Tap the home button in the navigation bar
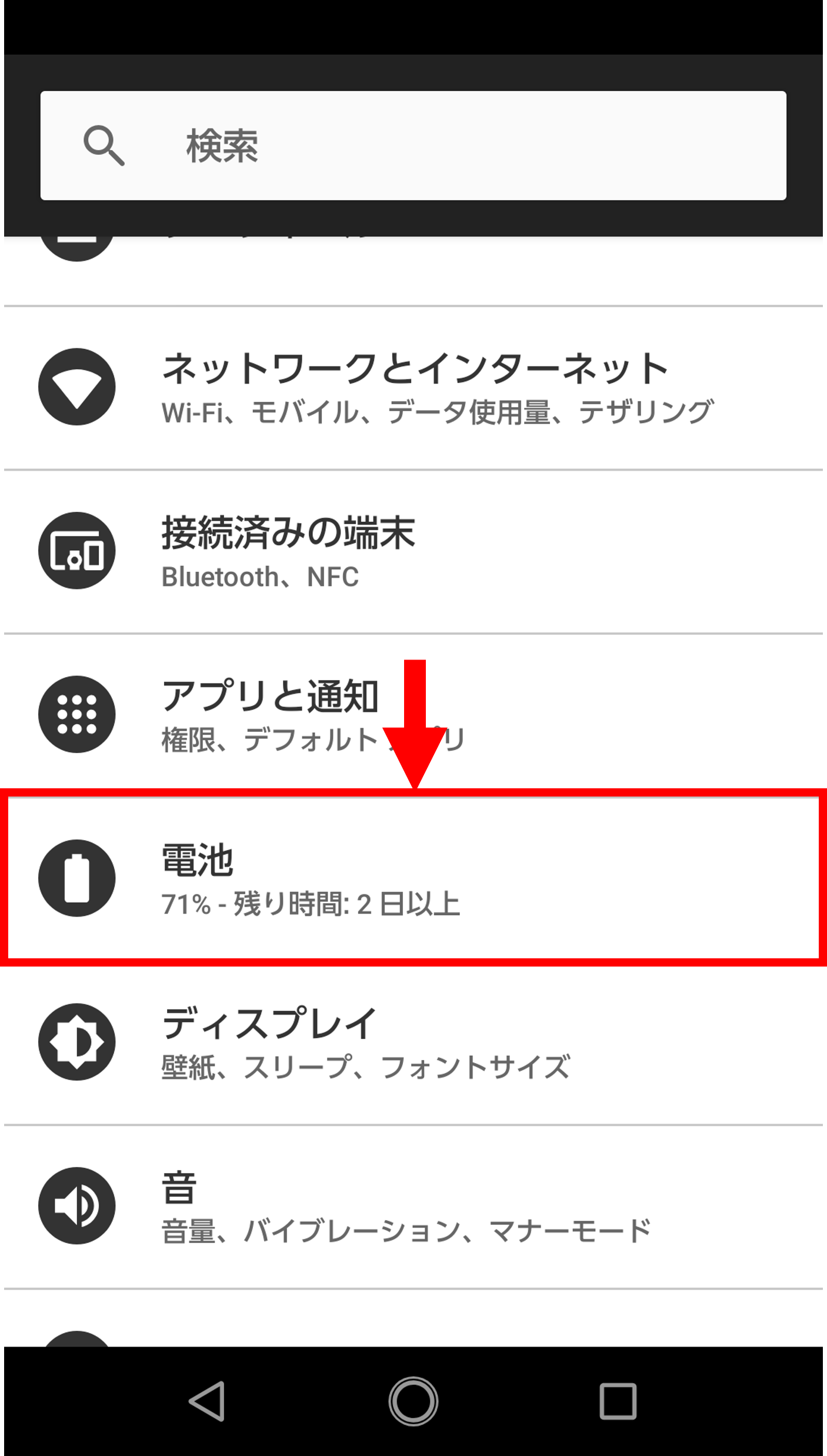Image resolution: width=827 pixels, height=1456 pixels. 413,1401
